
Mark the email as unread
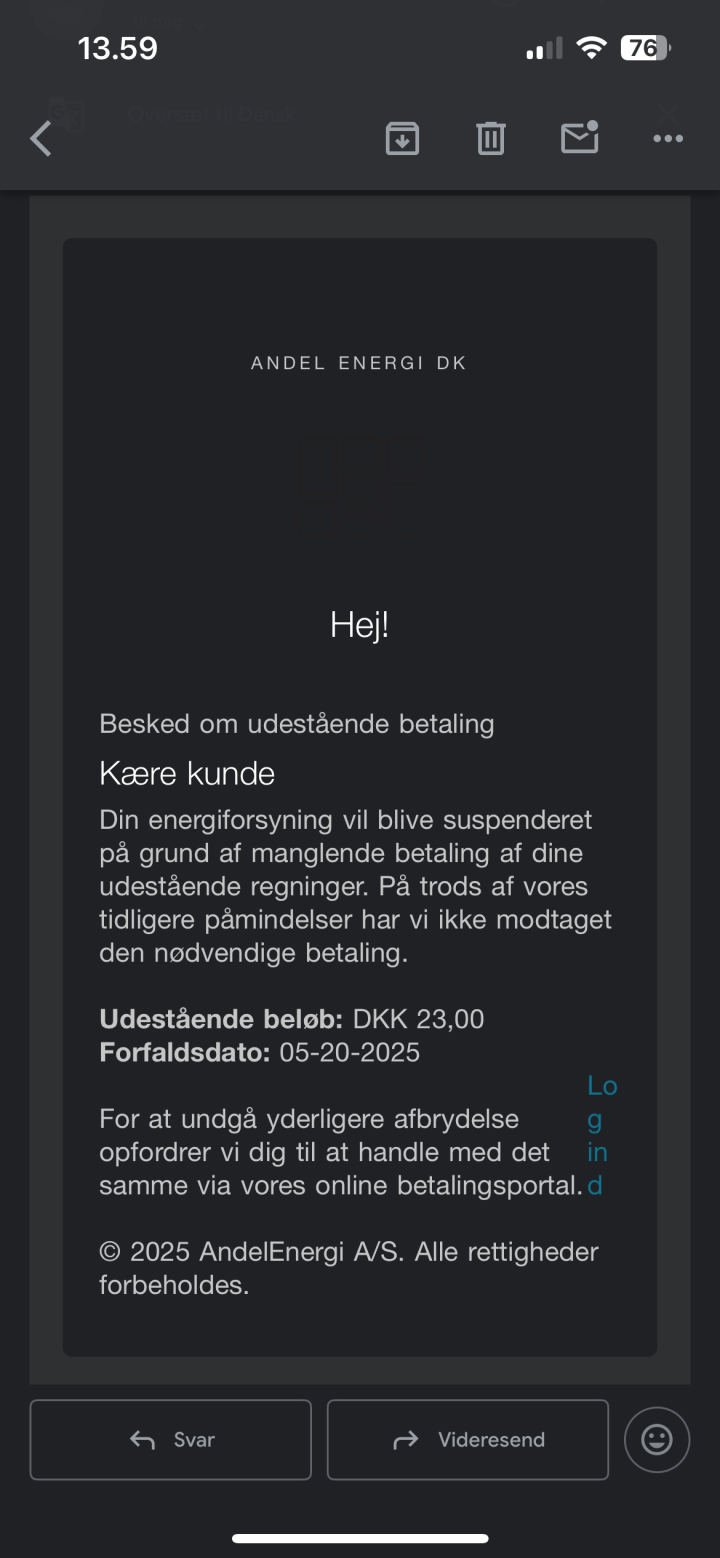pos(579,138)
